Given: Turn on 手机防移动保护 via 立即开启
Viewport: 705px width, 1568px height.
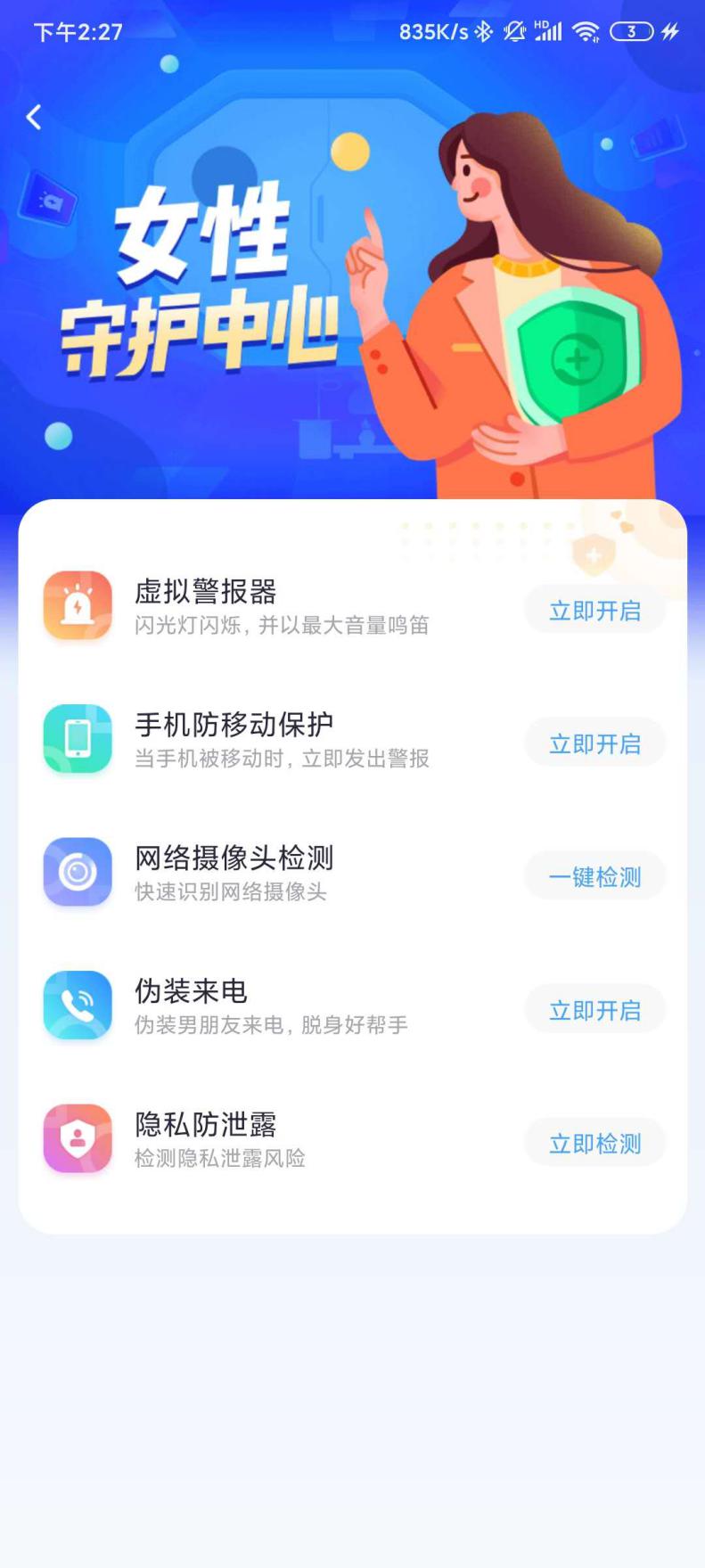Looking at the screenshot, I should (594, 743).
